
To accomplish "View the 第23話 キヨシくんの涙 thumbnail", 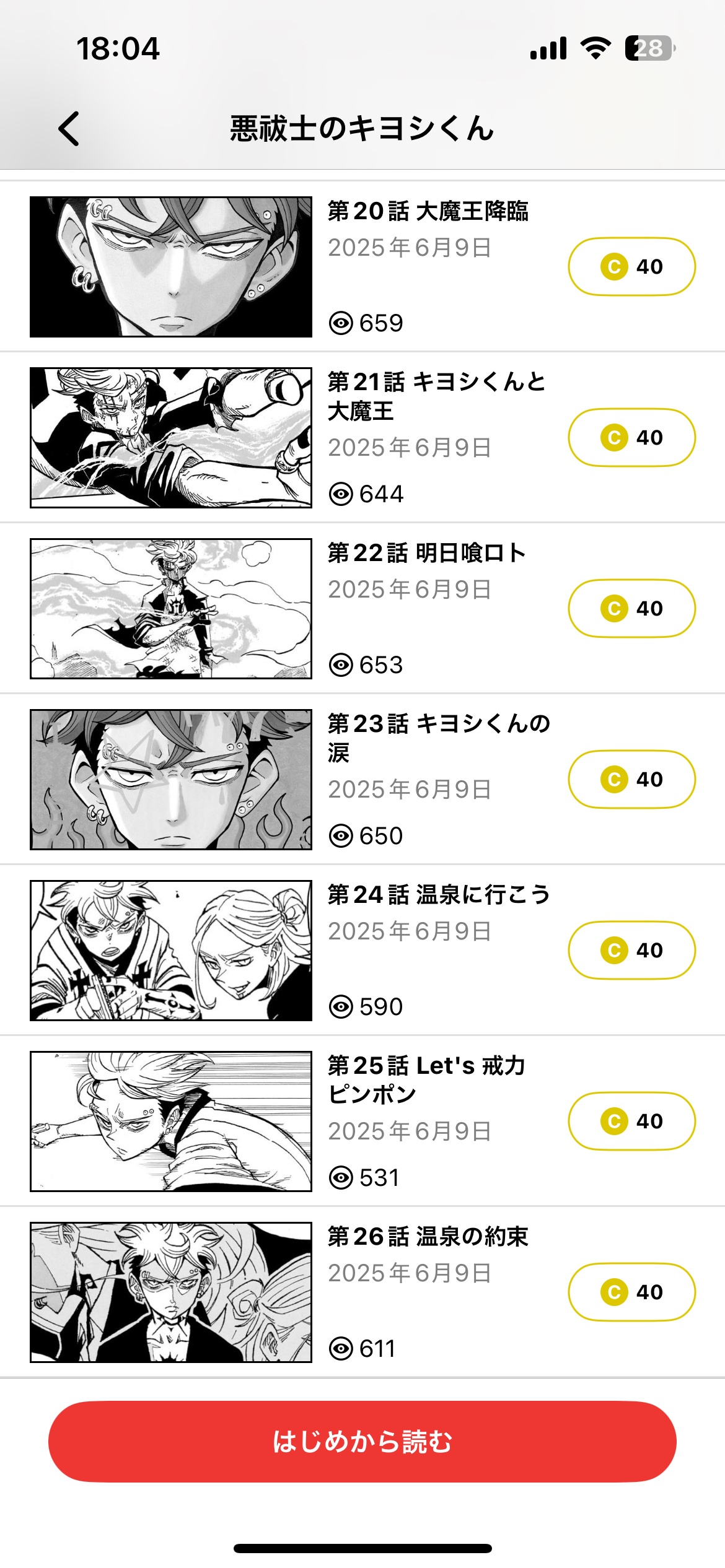I will tap(171, 780).
